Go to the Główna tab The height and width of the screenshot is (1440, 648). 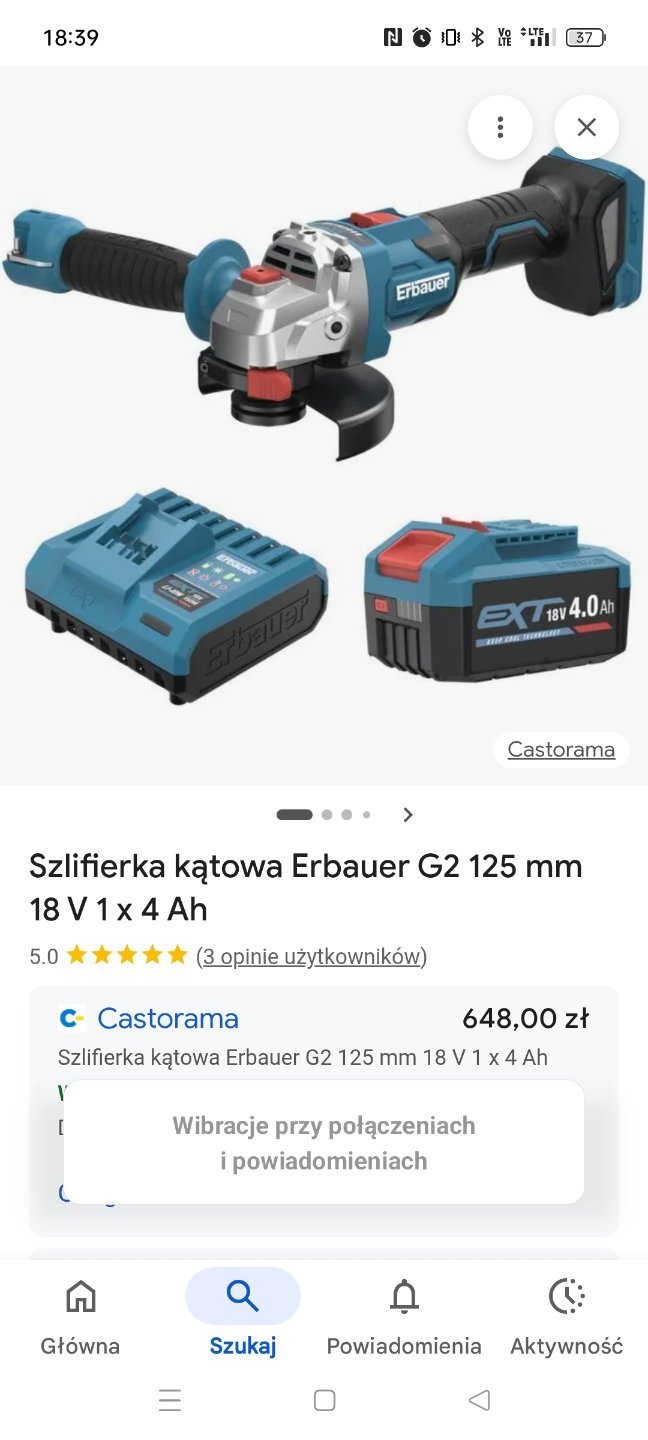pyautogui.click(x=80, y=1318)
